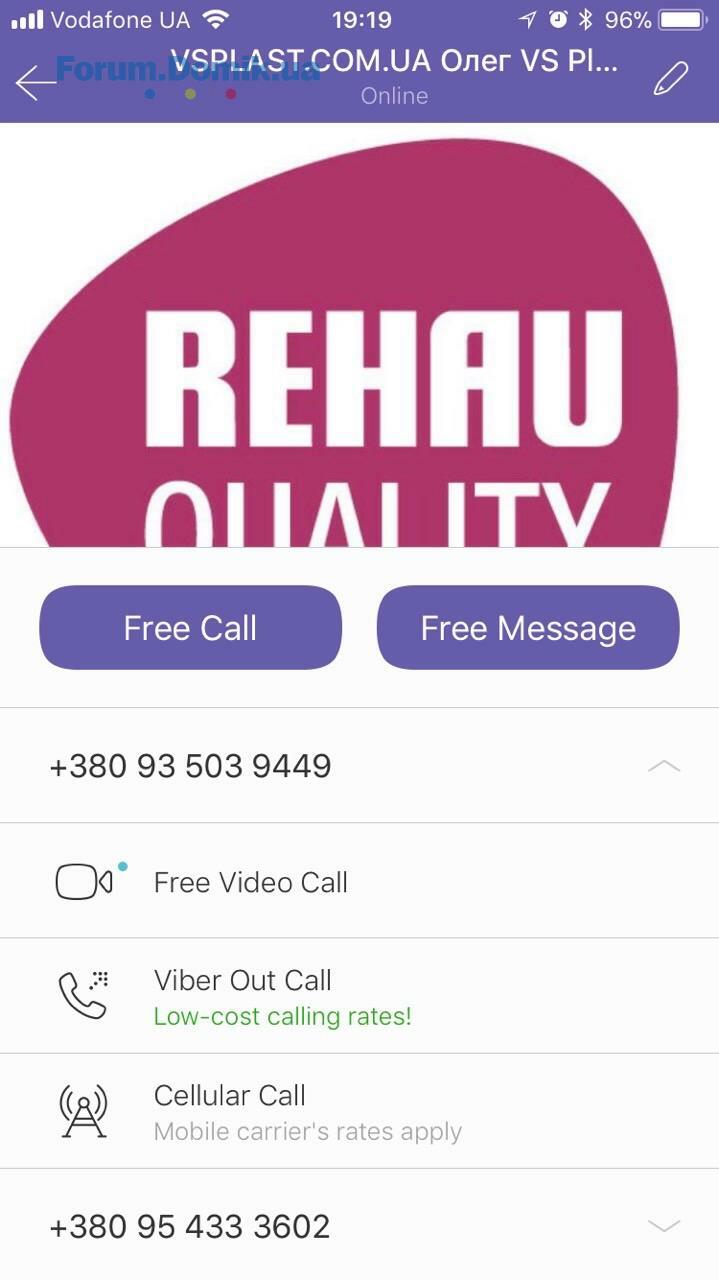Expand the +380 95 433 3602 number options

664,1226
